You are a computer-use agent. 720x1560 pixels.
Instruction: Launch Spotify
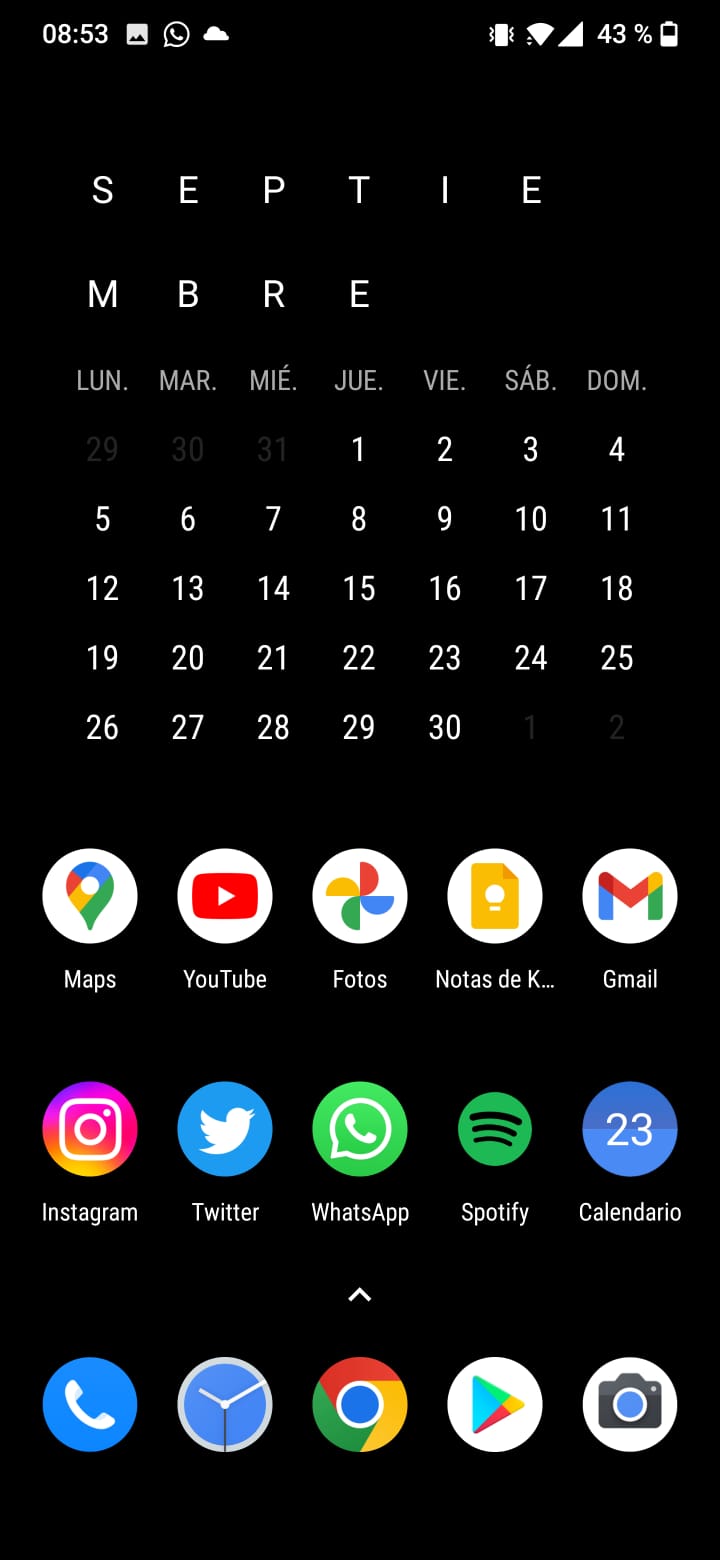click(x=495, y=1129)
